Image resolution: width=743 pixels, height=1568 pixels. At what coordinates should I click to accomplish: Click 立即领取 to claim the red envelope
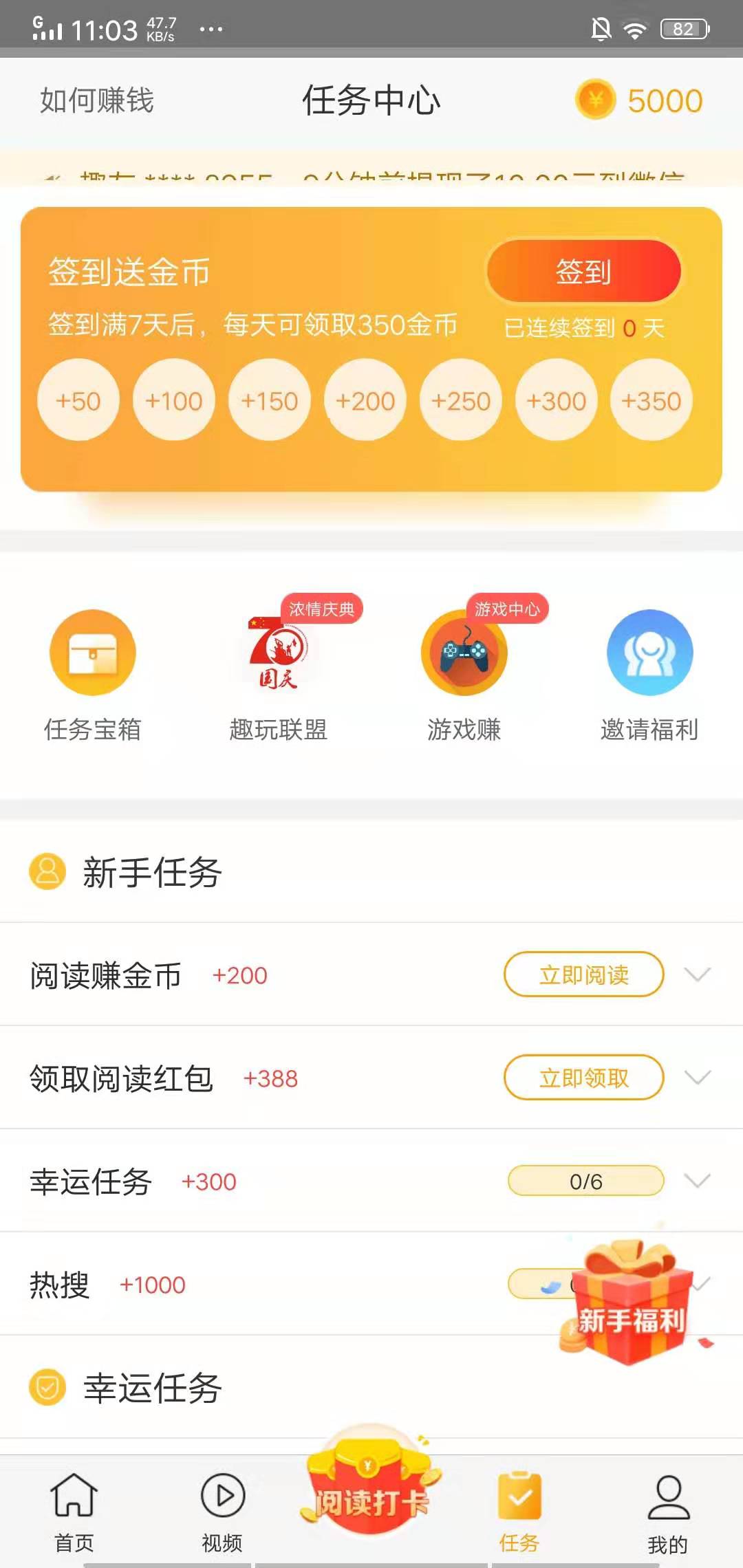tap(583, 1078)
